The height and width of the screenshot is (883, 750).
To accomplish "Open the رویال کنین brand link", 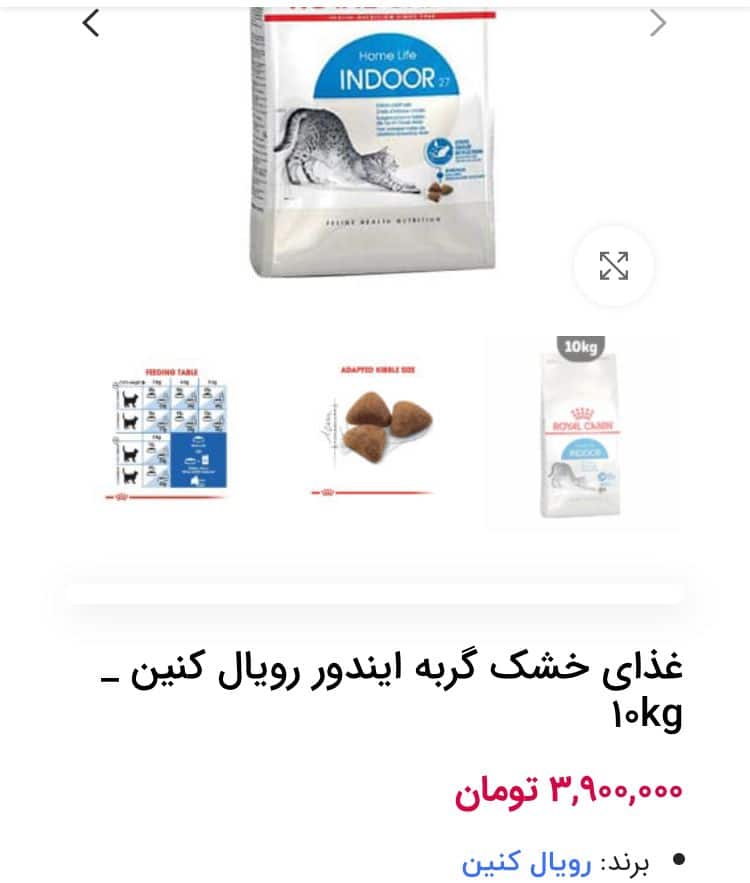I will coord(527,862).
